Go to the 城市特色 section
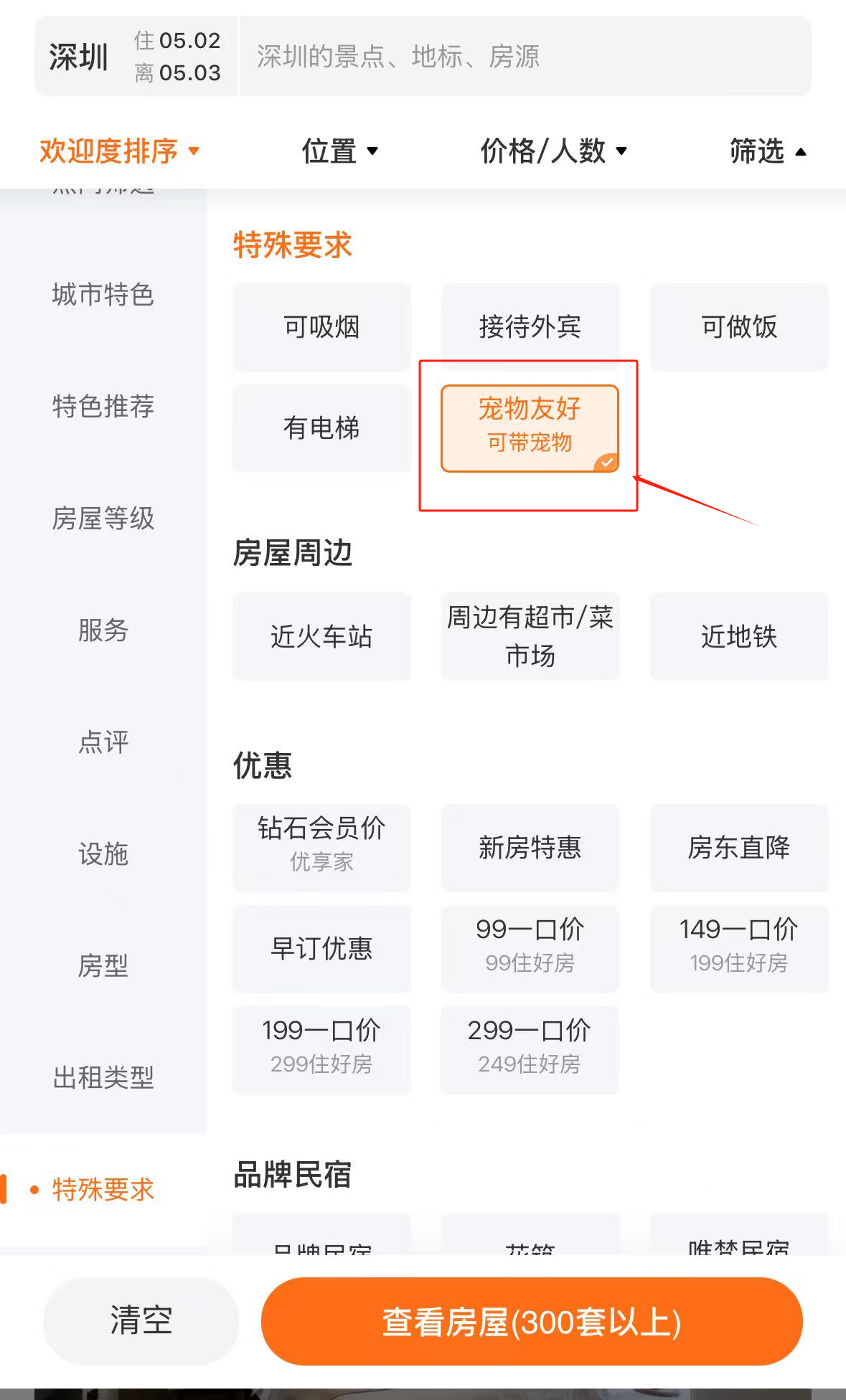 tap(103, 294)
